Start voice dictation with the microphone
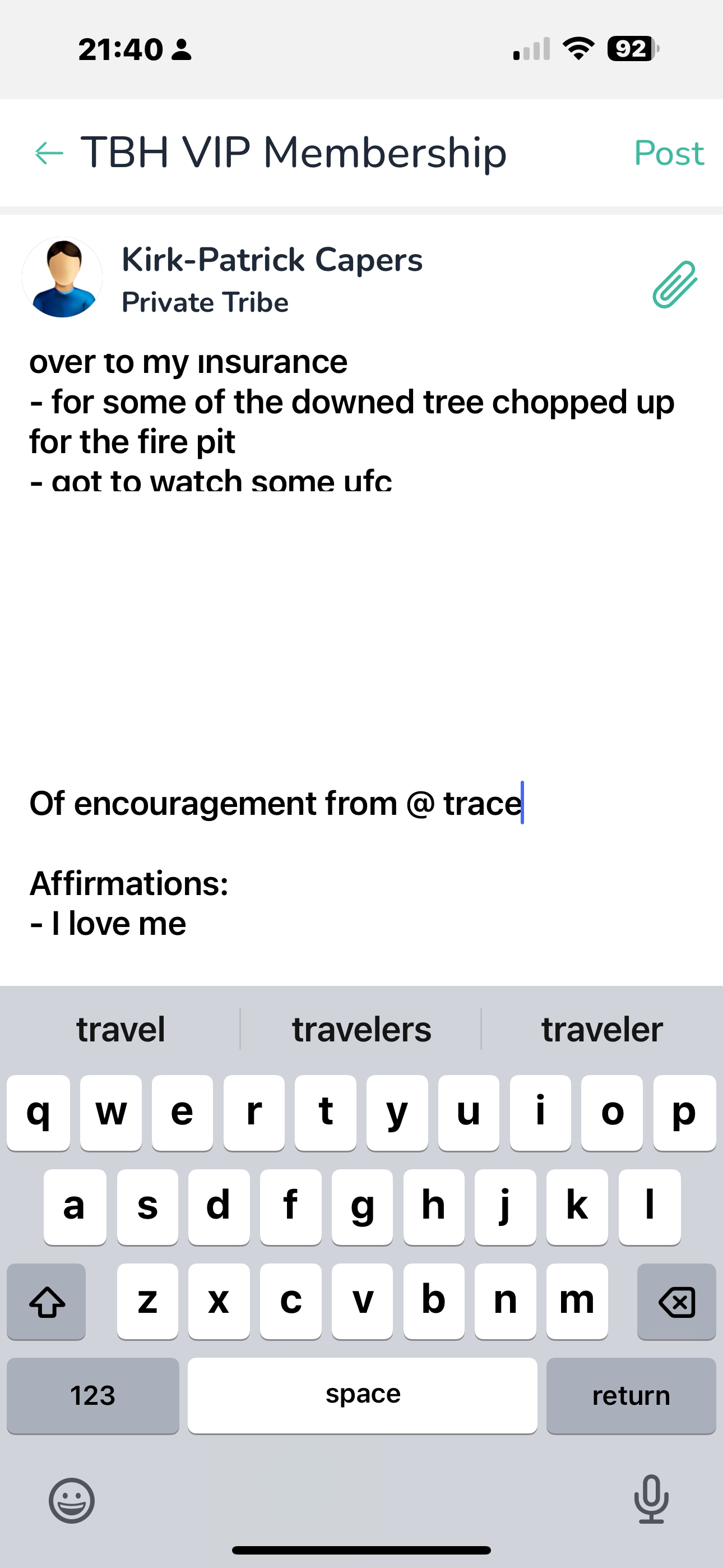Screen dimensions: 723x1568 651,1499
